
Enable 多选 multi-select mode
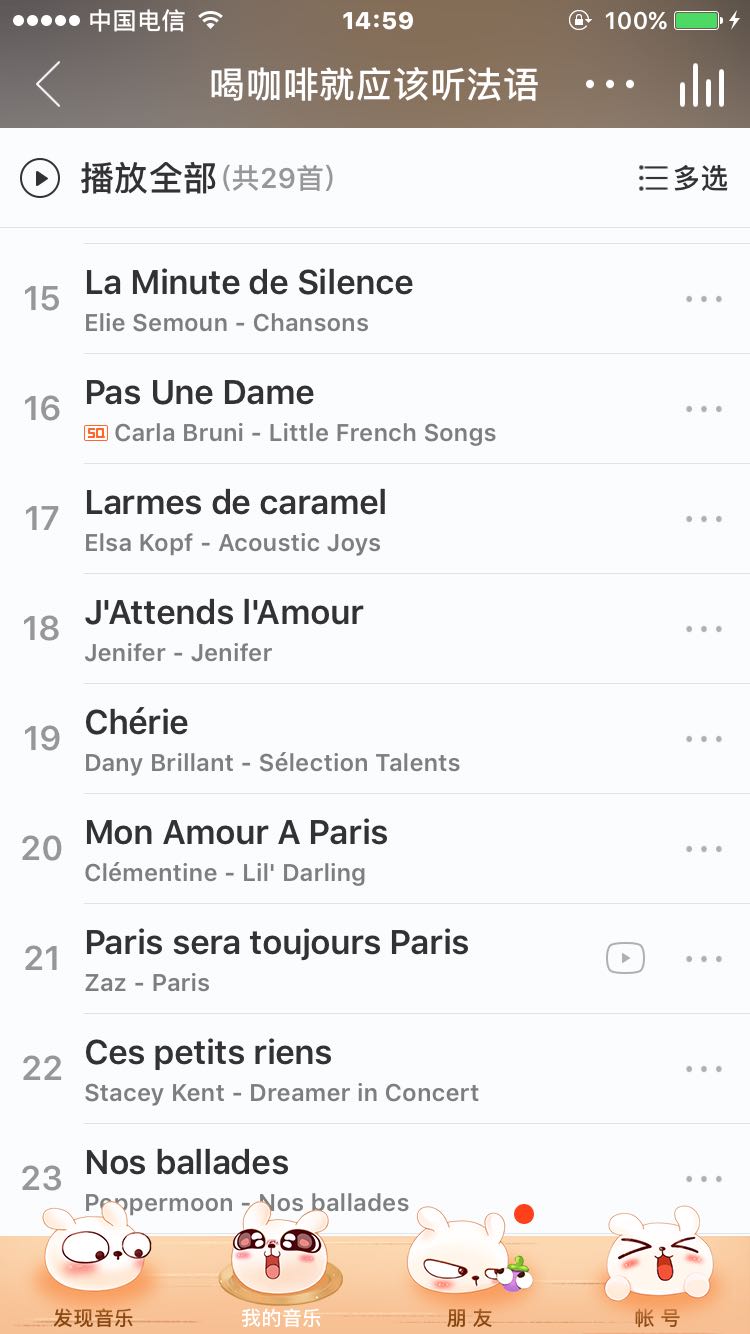click(x=683, y=179)
